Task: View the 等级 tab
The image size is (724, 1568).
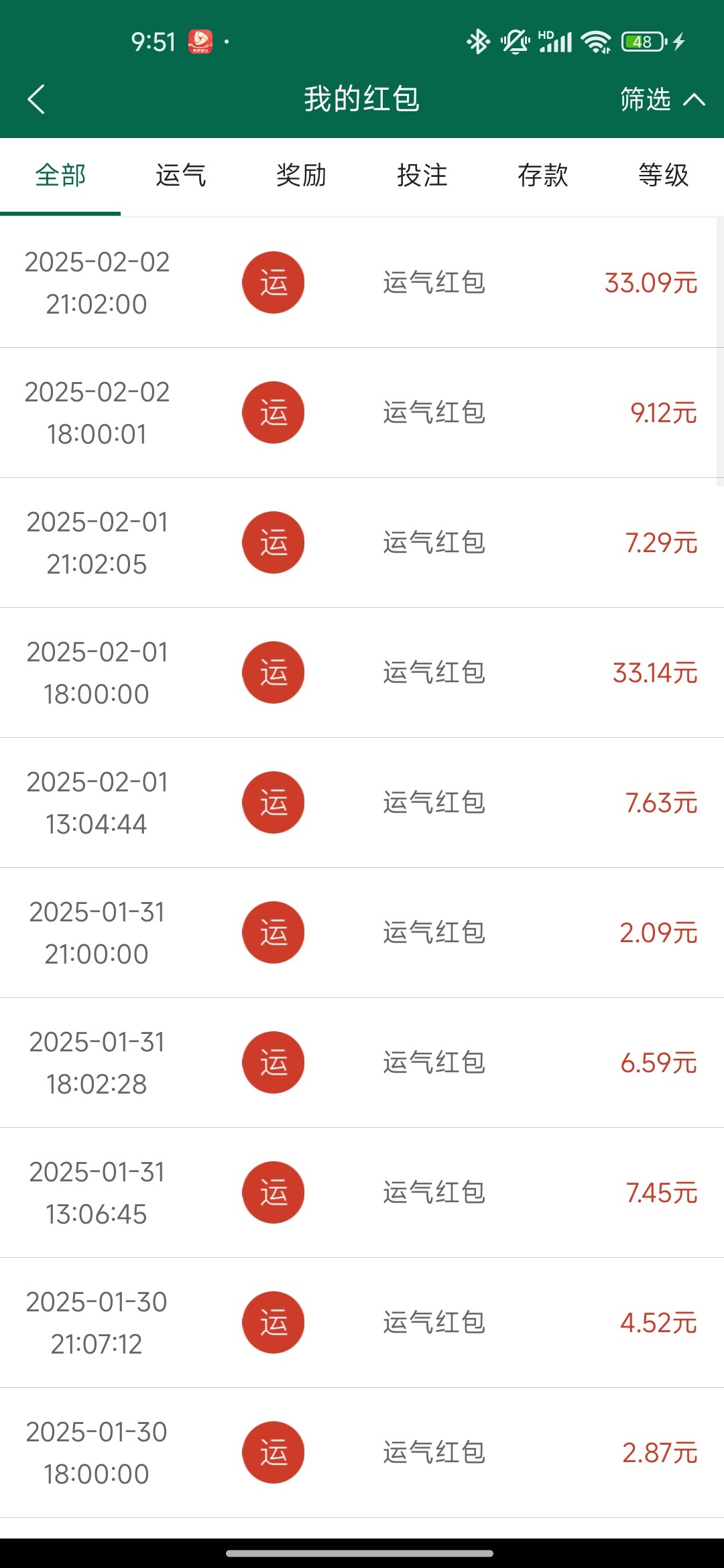Action: tap(664, 176)
